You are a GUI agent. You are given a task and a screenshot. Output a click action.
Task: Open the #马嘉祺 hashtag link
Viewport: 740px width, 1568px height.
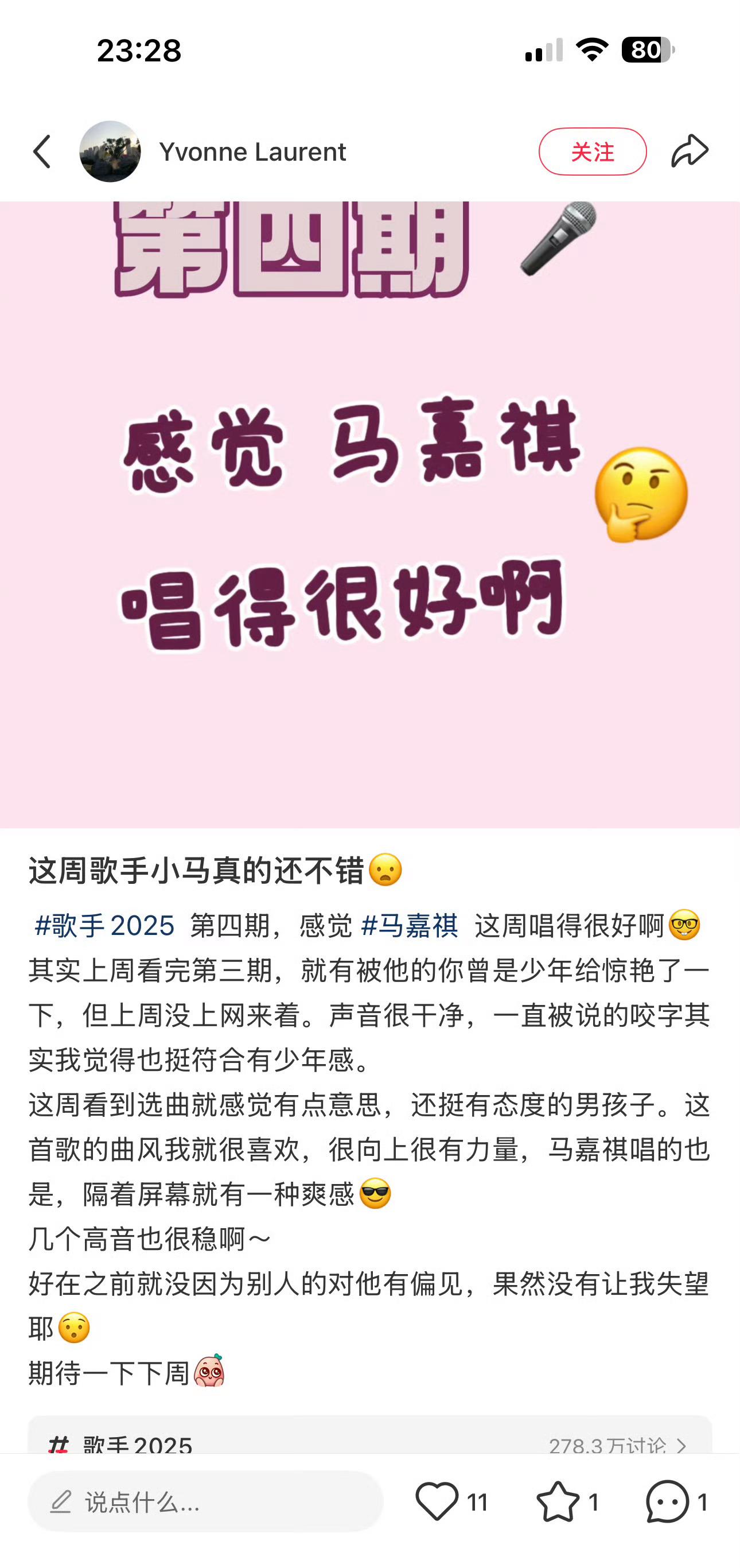click(x=410, y=926)
